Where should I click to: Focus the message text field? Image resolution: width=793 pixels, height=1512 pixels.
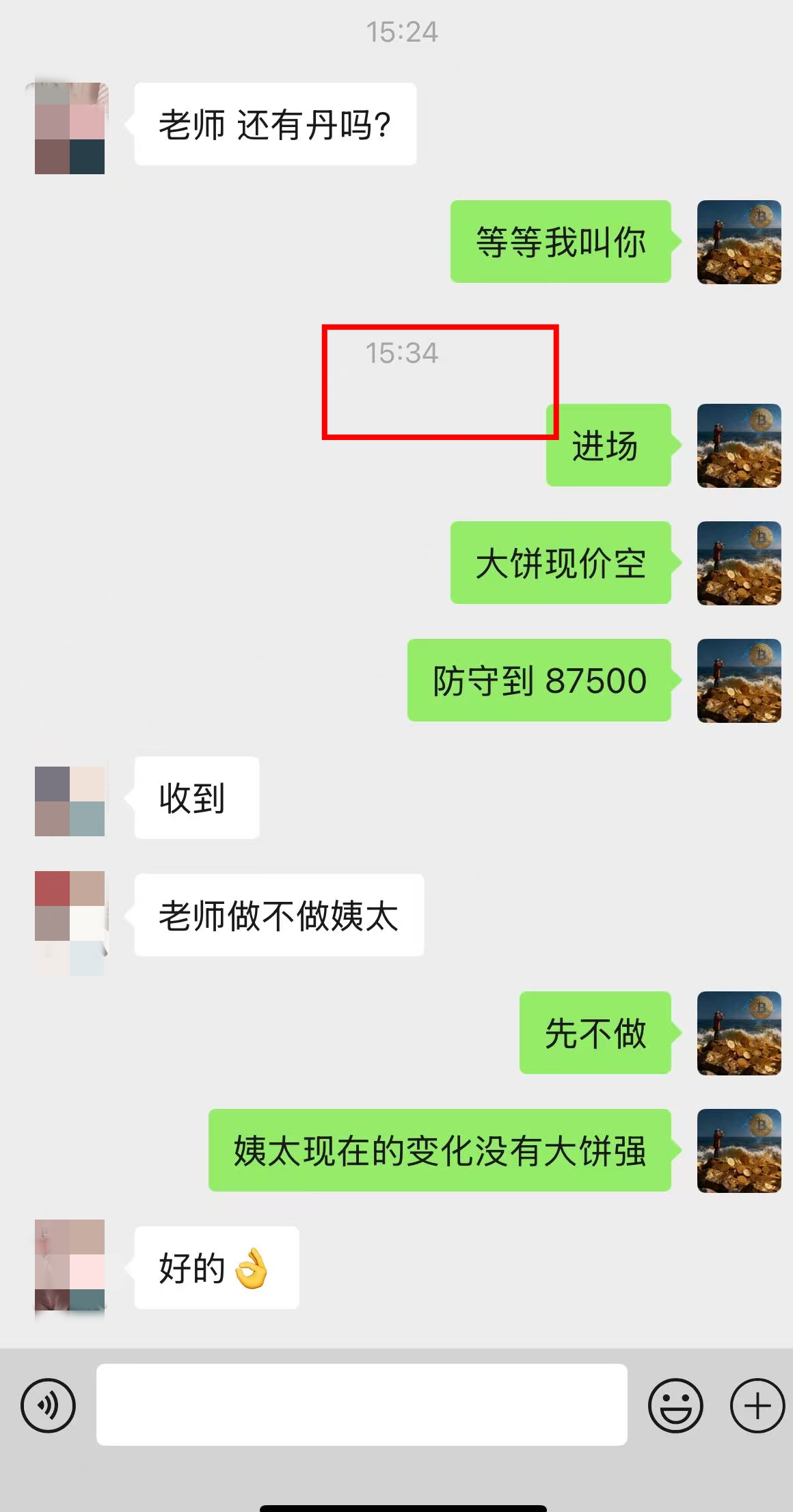(x=362, y=1404)
